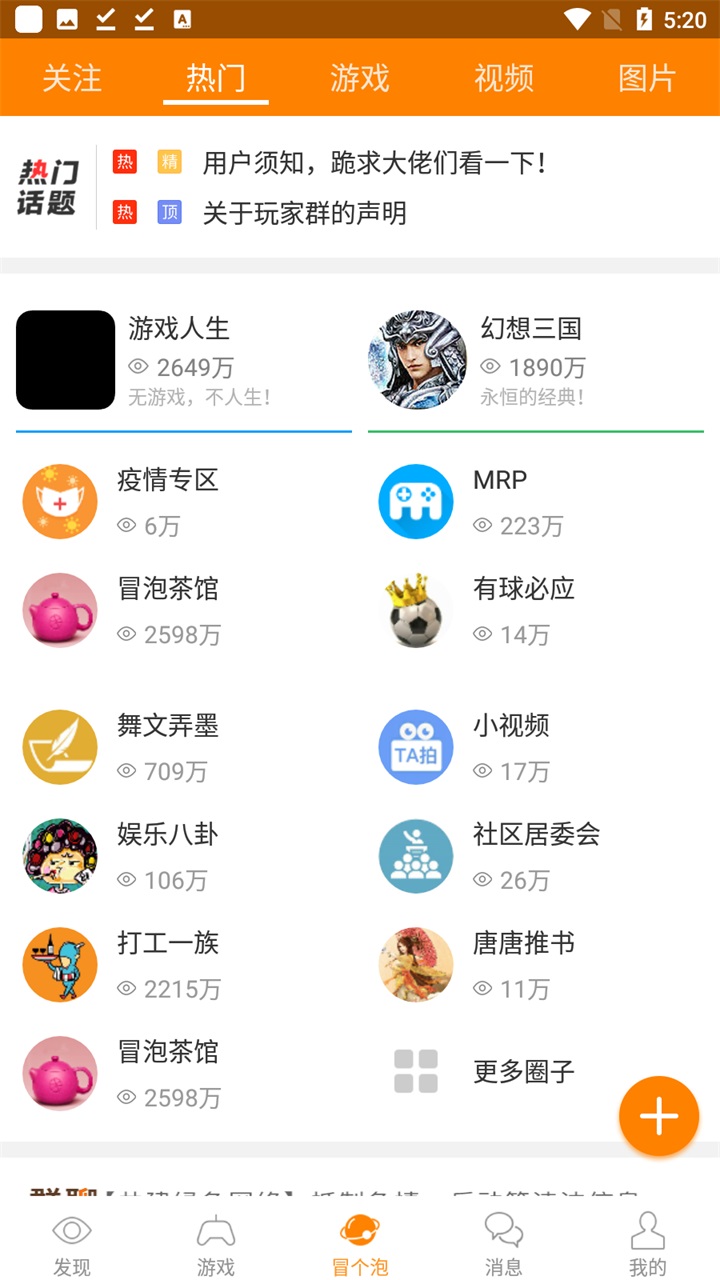Tap the orange floating plus button
Image resolution: width=720 pixels, height=1280 pixels.
tap(658, 1116)
